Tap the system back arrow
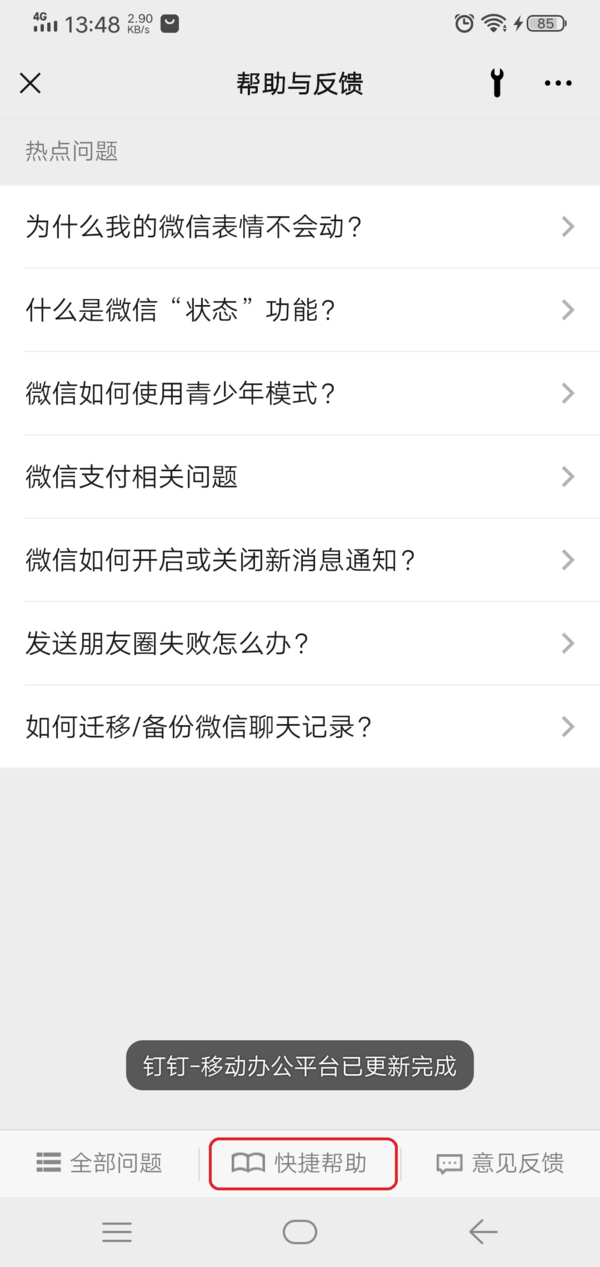 (x=483, y=1232)
